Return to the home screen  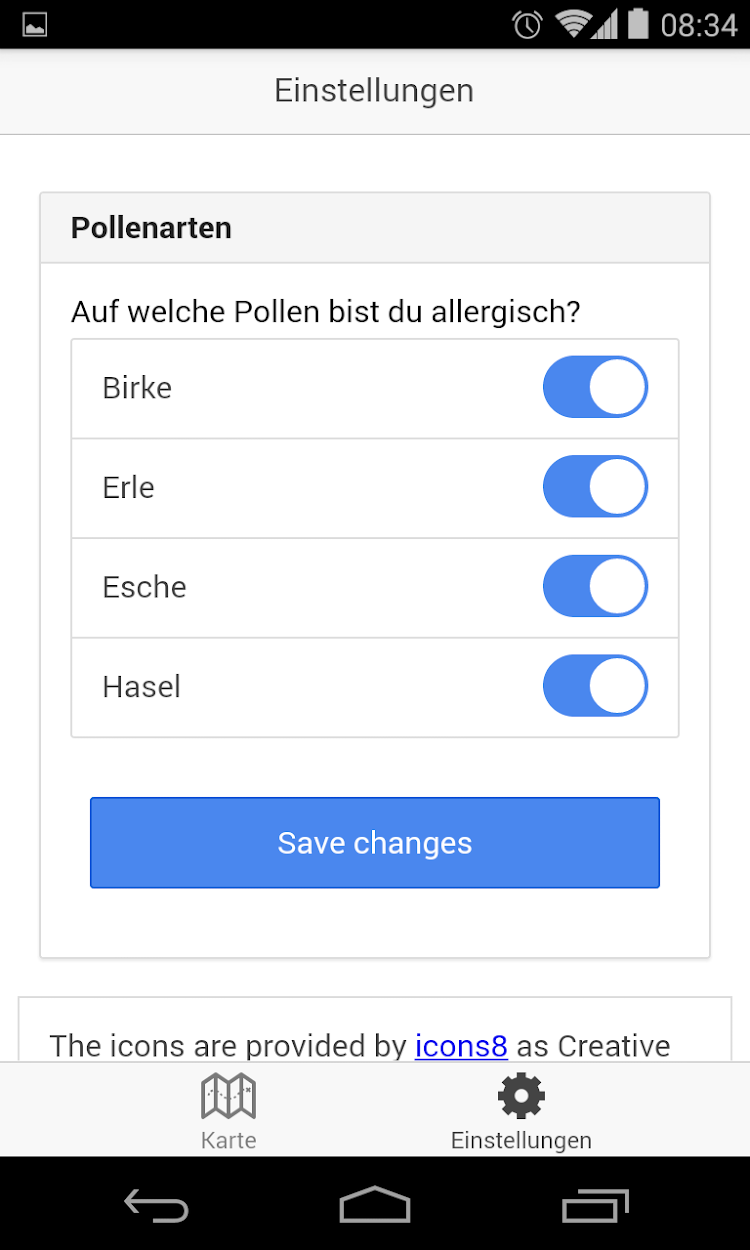pyautogui.click(x=375, y=1205)
